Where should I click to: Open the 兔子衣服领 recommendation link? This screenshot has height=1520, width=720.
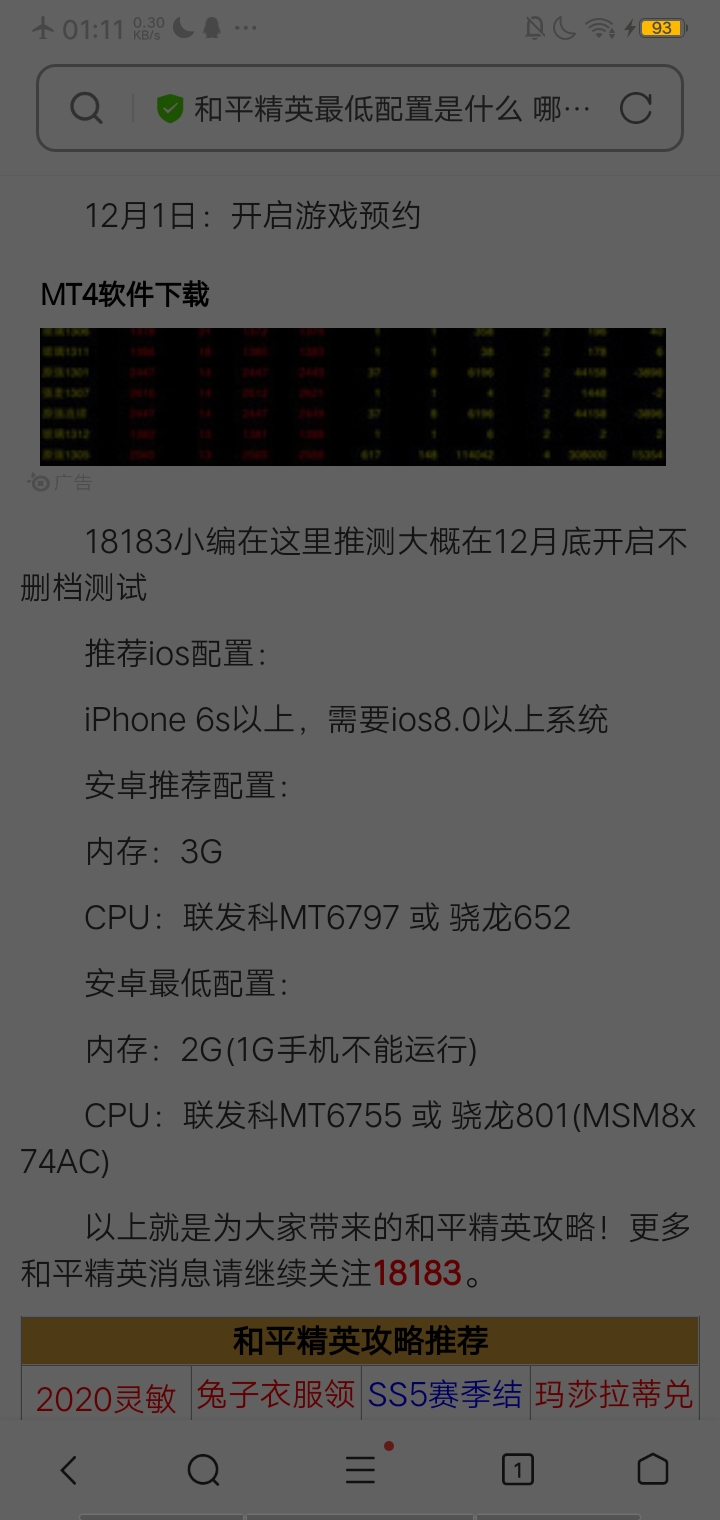tap(277, 1398)
